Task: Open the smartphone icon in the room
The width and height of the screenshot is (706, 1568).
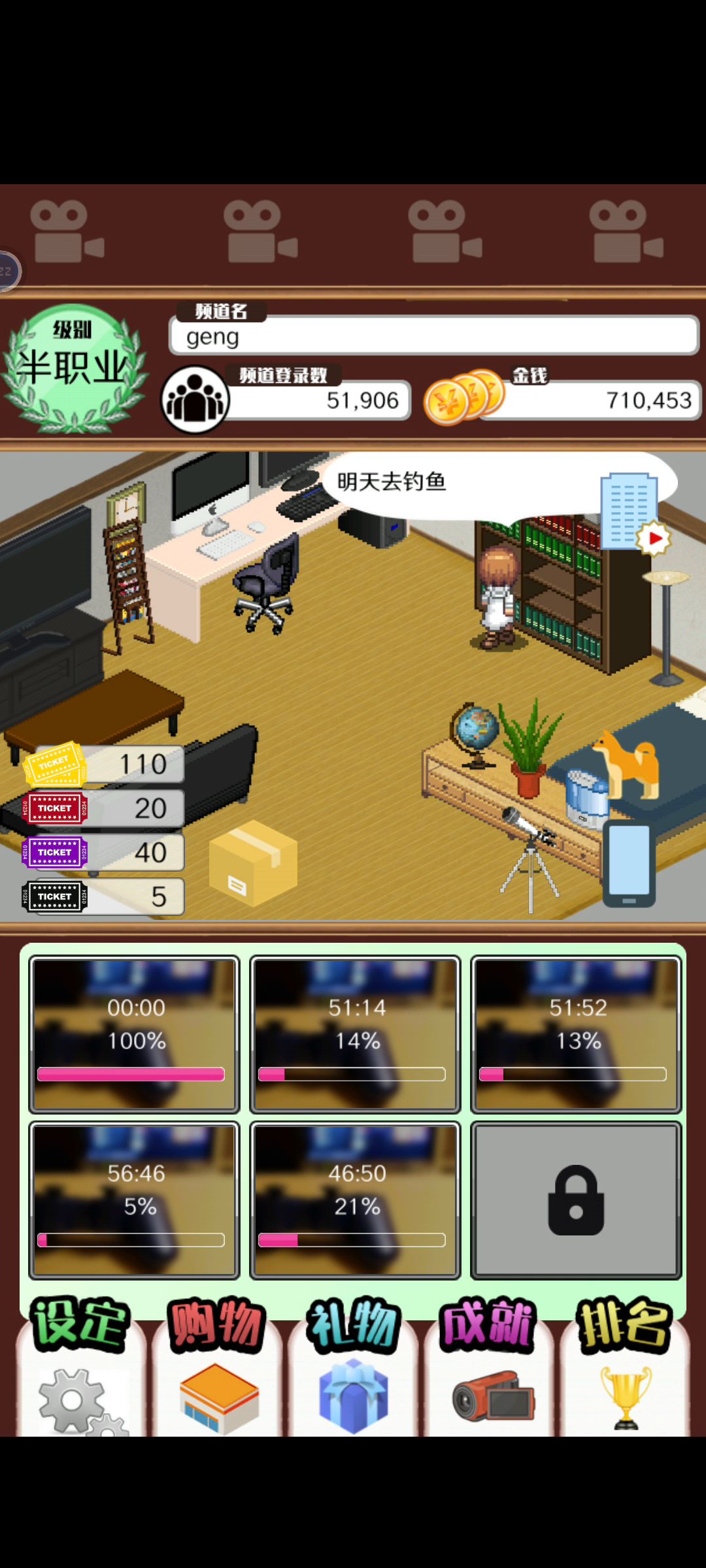Action: (629, 864)
